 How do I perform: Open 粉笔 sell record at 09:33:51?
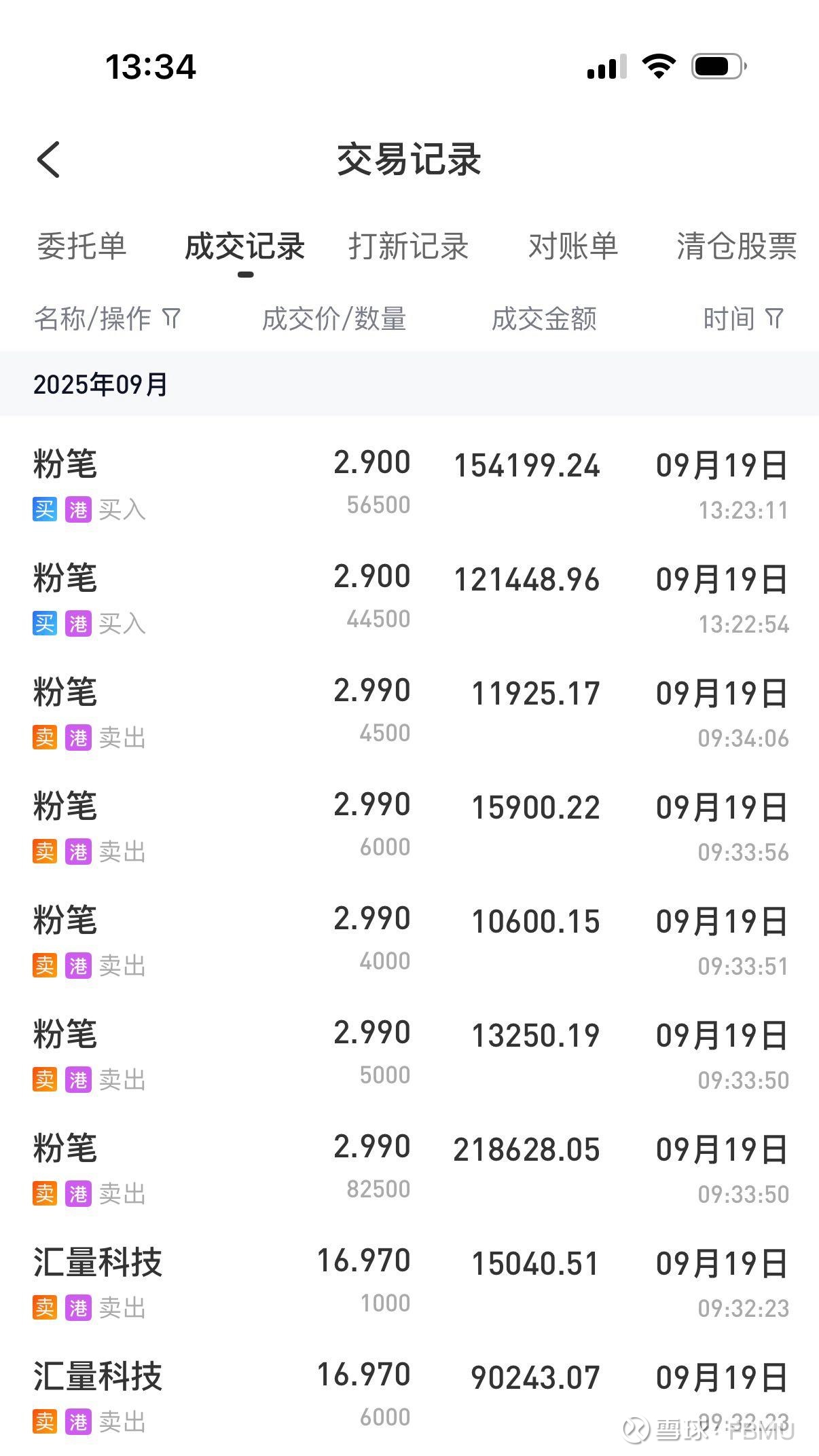409,940
